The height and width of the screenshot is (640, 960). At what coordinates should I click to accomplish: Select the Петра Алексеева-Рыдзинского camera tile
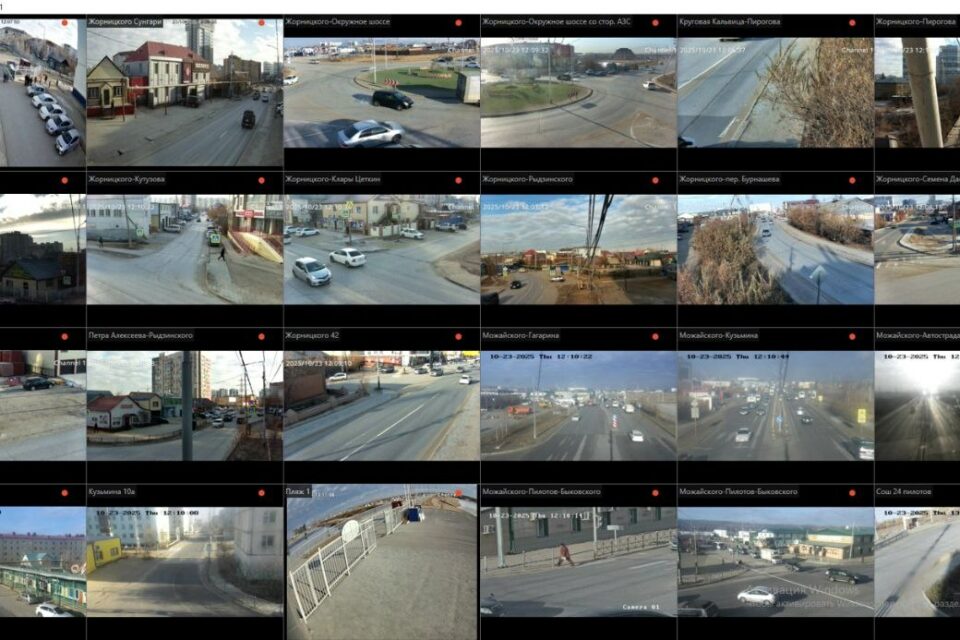click(184, 405)
